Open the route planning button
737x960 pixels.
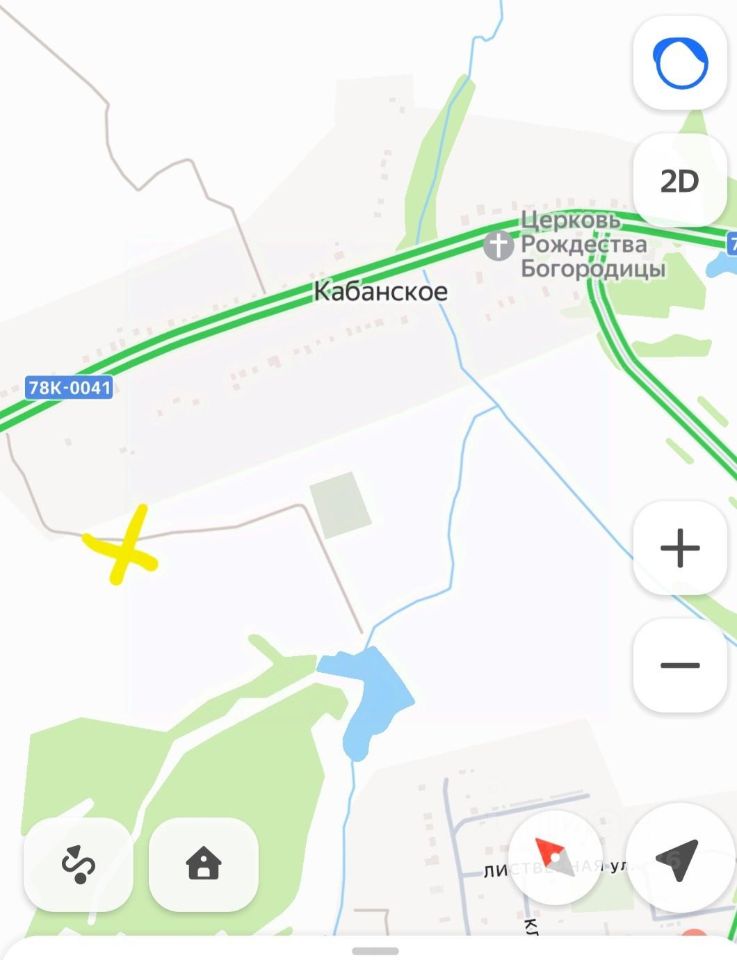tap(78, 863)
